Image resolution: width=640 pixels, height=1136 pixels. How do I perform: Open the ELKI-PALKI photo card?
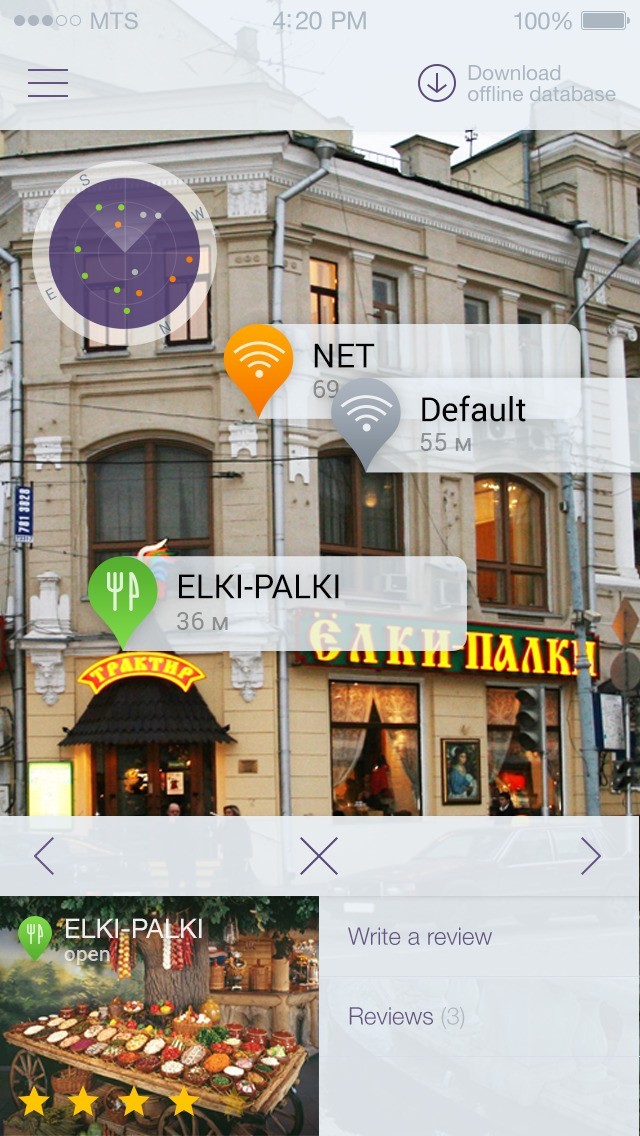pos(160,1016)
